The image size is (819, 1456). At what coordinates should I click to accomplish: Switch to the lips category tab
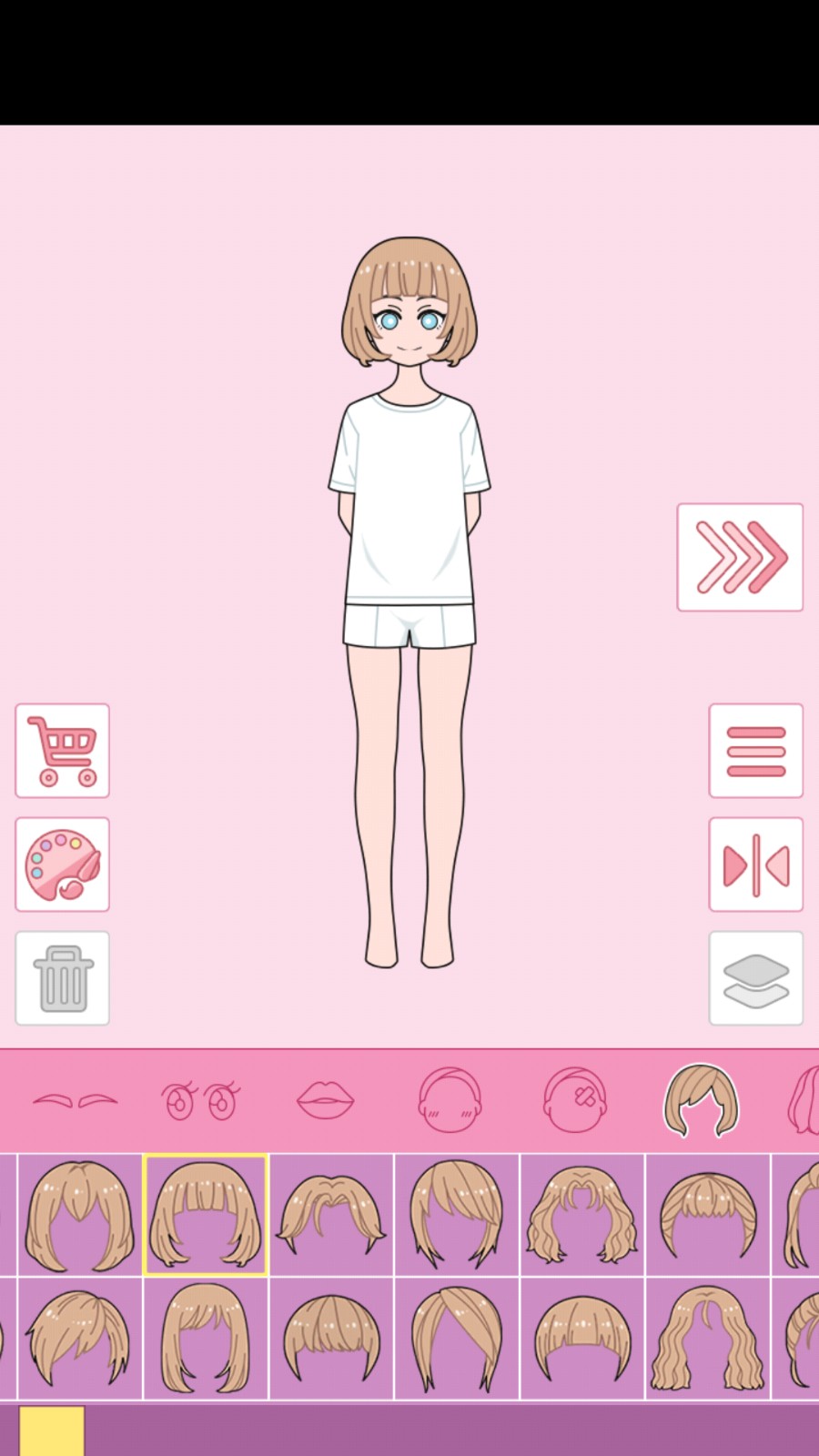[x=324, y=1101]
